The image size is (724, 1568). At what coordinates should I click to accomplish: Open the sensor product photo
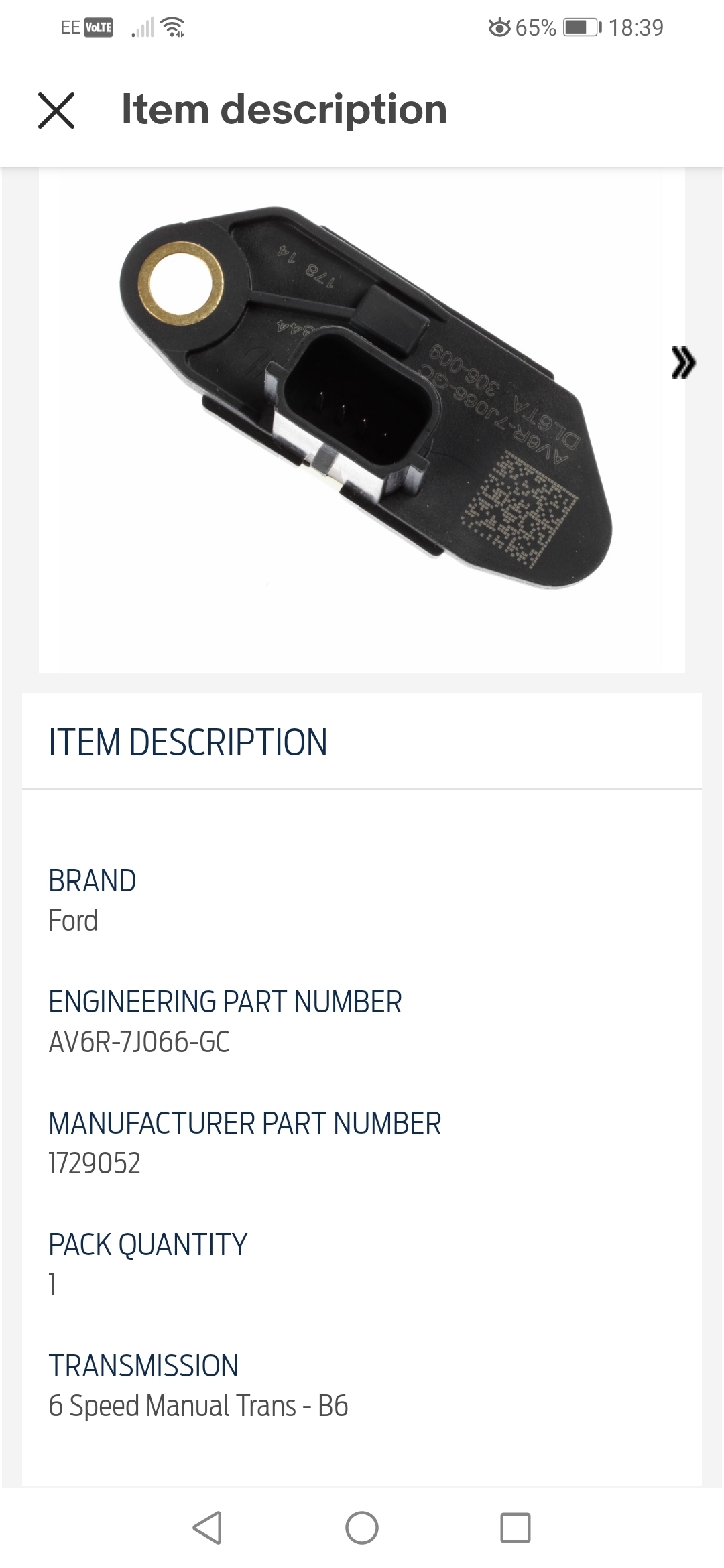click(x=362, y=402)
